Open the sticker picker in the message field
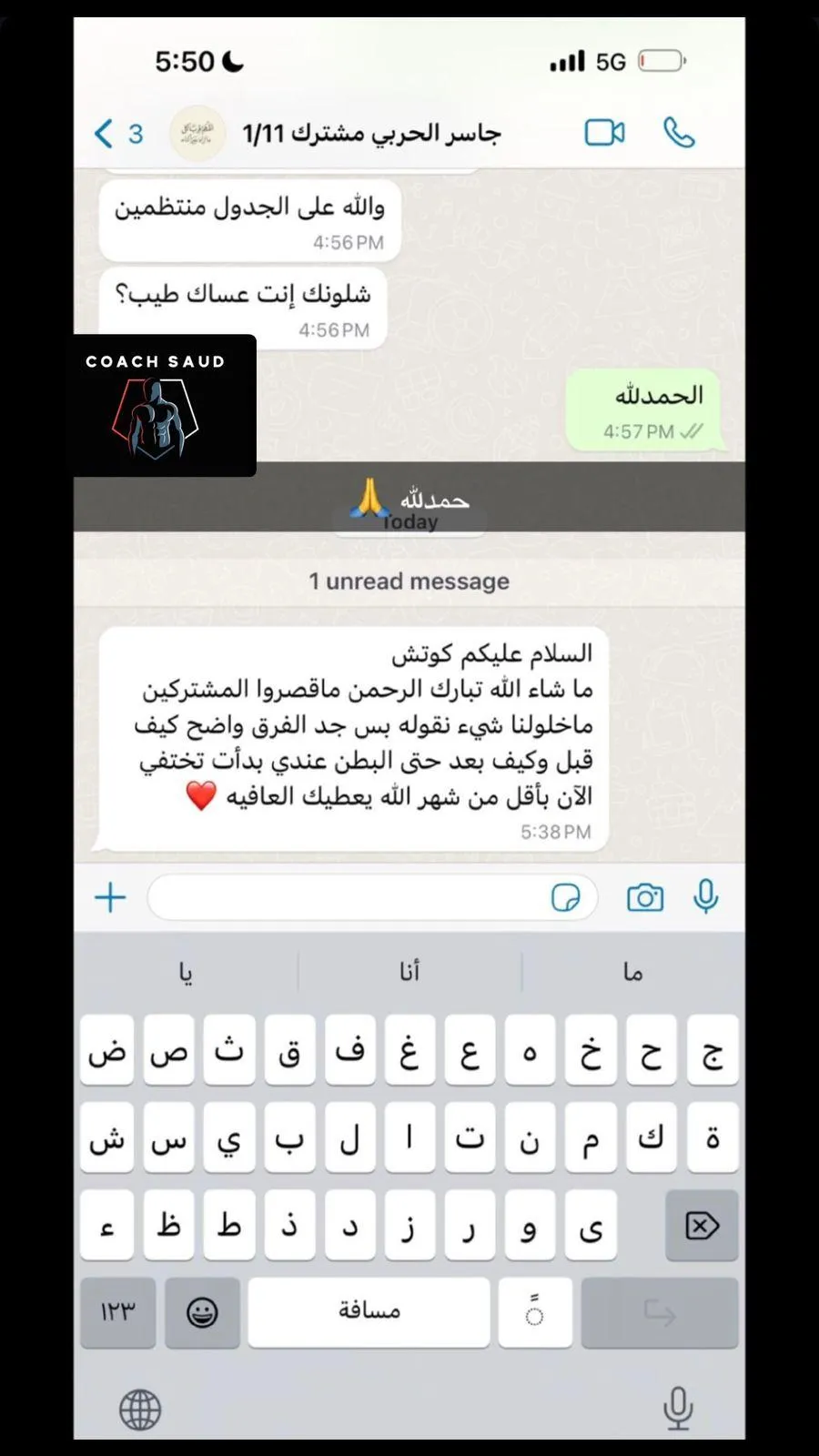The height and width of the screenshot is (1456, 819). tap(565, 898)
